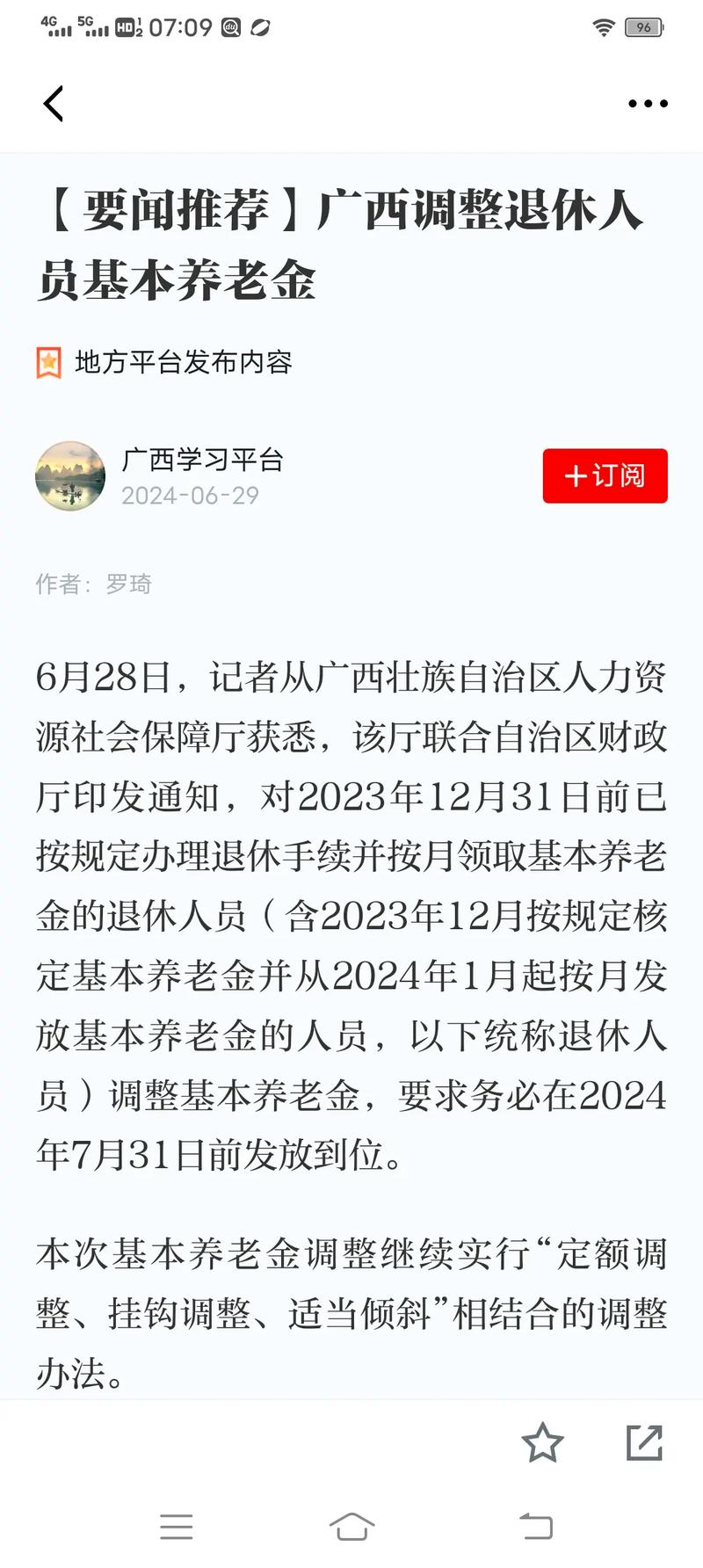Open recent apps from the navigation bar
This screenshot has width=703, height=1568.
tap(177, 1527)
